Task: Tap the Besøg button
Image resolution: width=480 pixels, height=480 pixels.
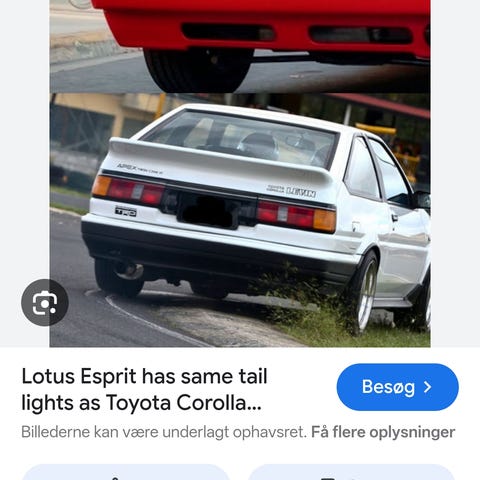Action: pos(398,387)
